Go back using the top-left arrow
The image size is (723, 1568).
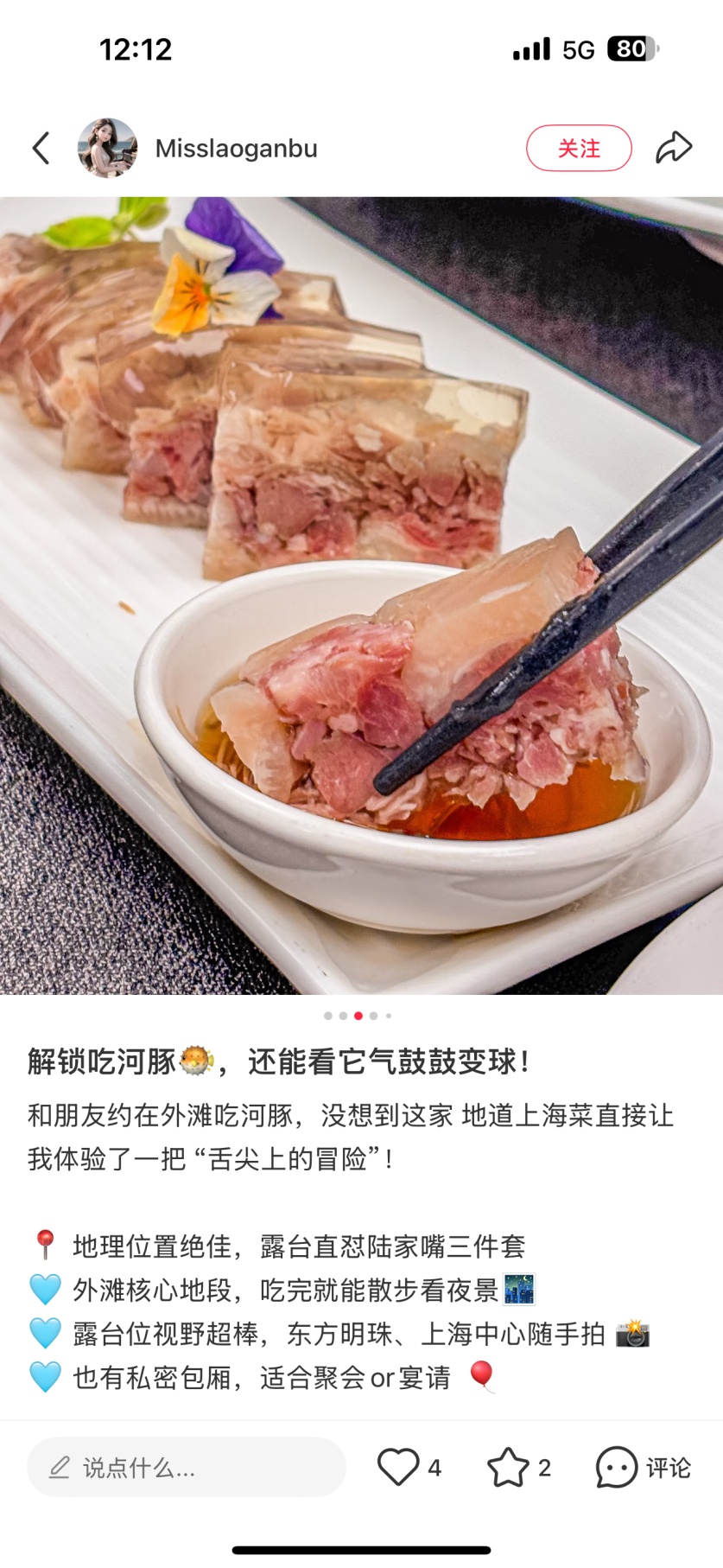(41, 148)
